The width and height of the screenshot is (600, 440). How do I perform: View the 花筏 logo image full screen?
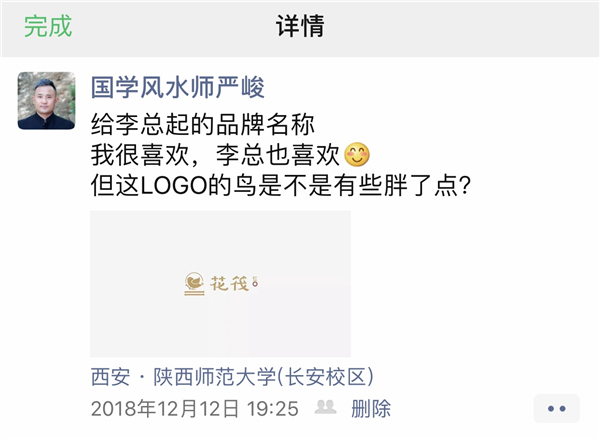220,285
